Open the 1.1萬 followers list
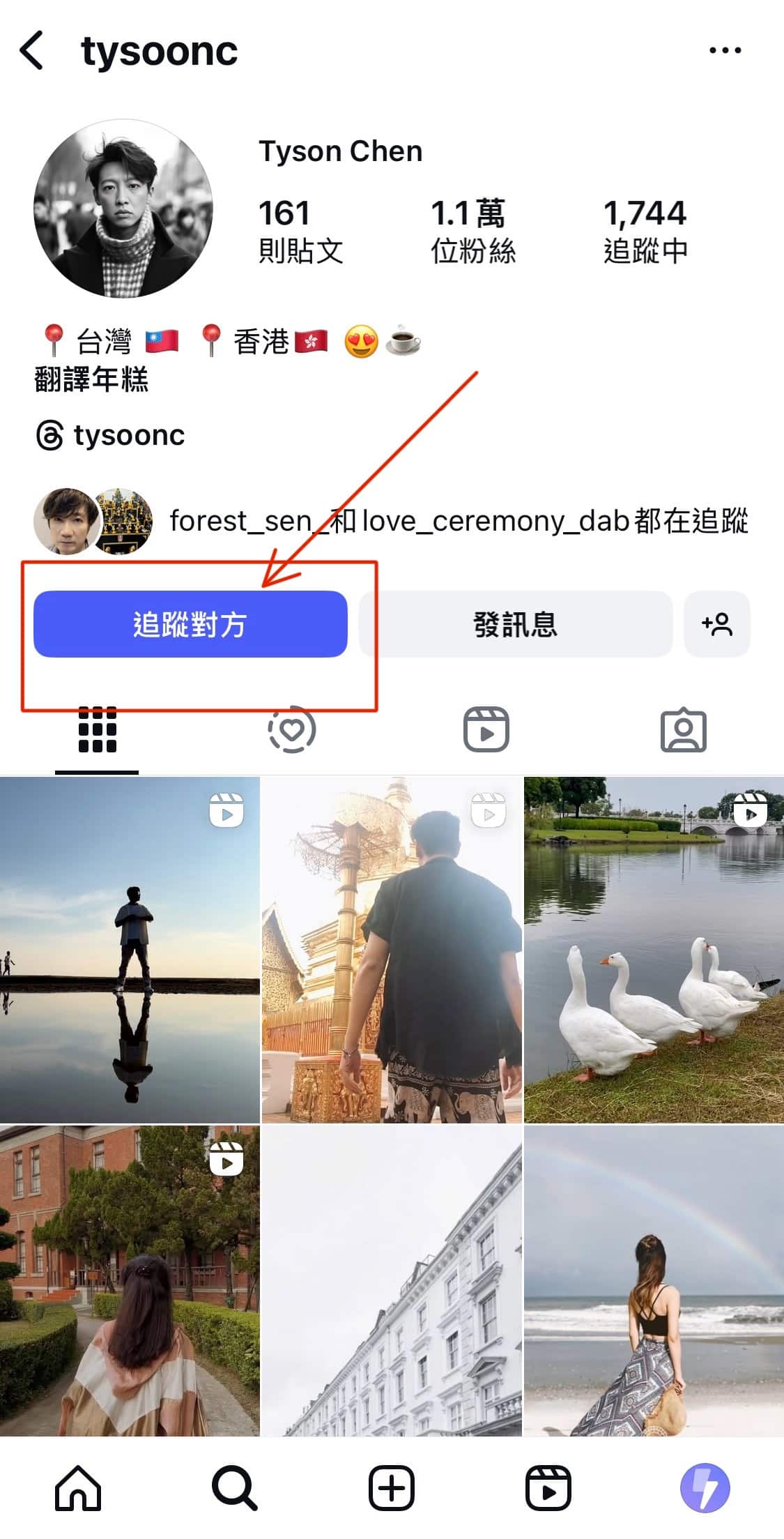 pyautogui.click(x=472, y=231)
